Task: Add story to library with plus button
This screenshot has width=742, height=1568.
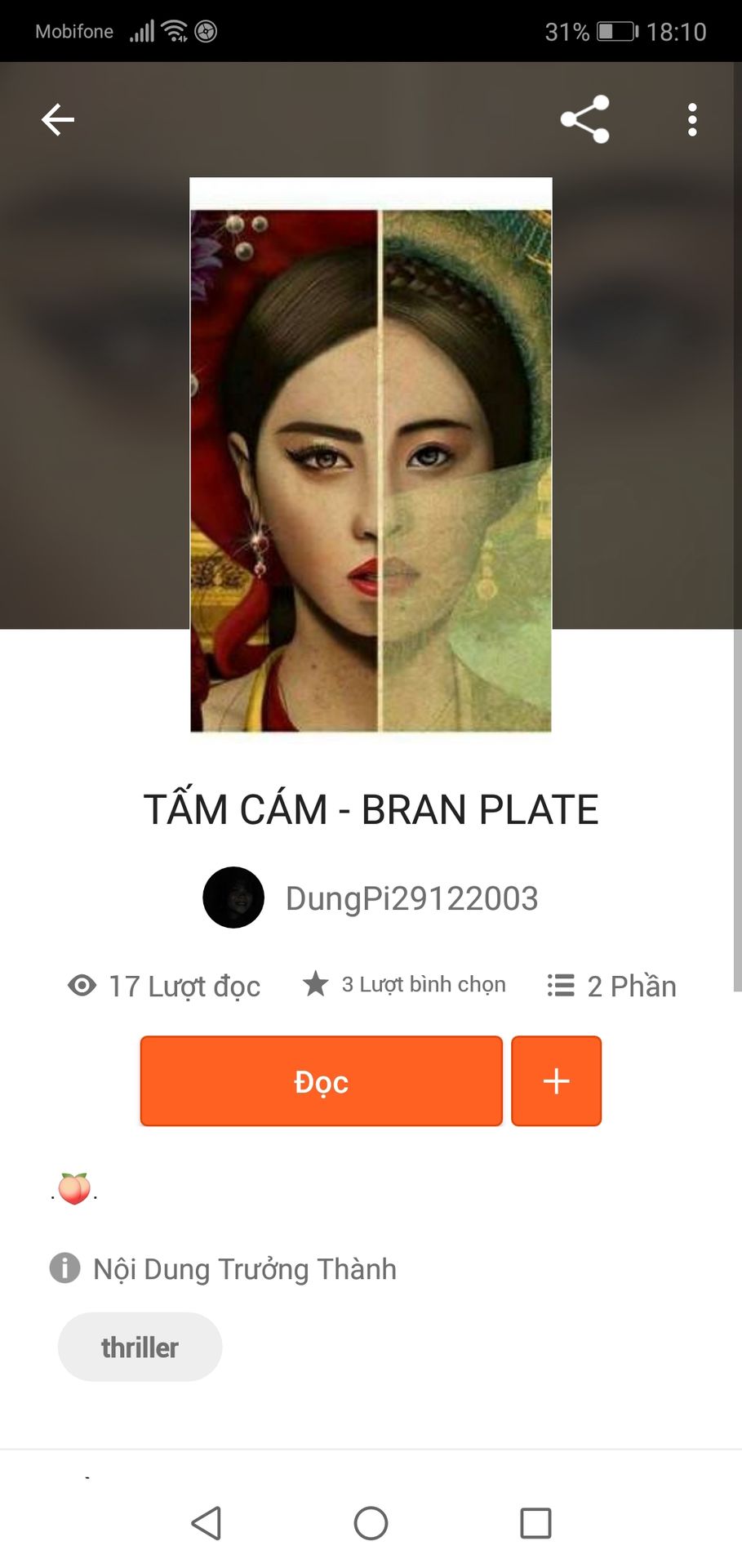Action: click(x=556, y=1081)
